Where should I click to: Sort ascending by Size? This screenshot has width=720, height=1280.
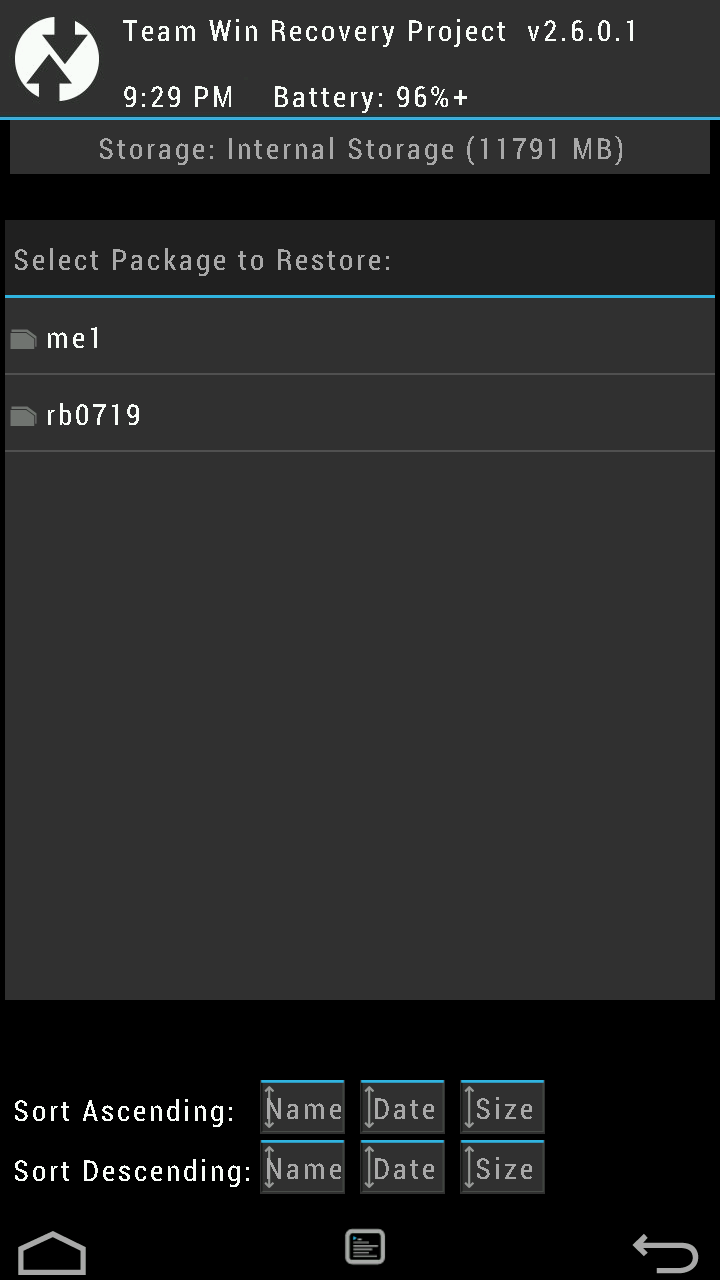(x=502, y=1108)
